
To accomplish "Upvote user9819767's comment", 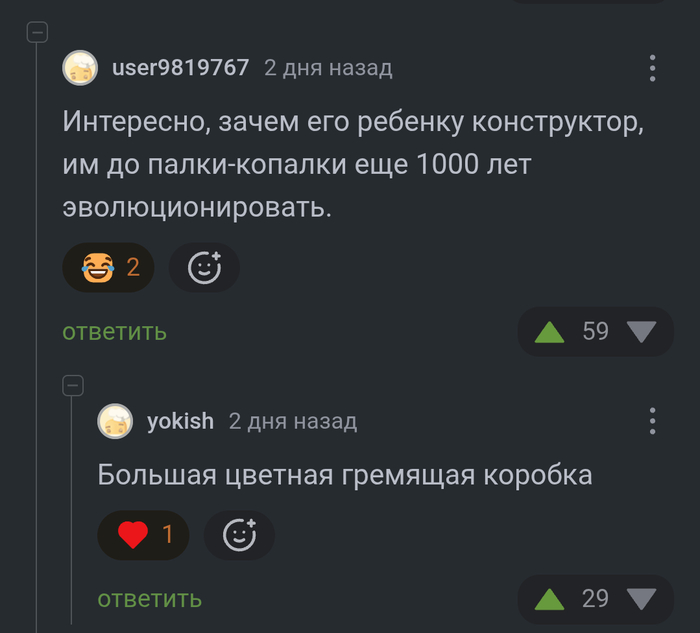I will tap(550, 332).
